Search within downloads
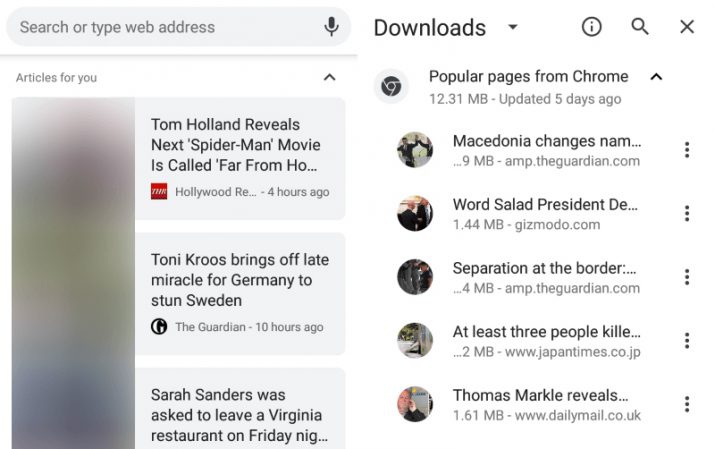The height and width of the screenshot is (449, 715). [640, 27]
